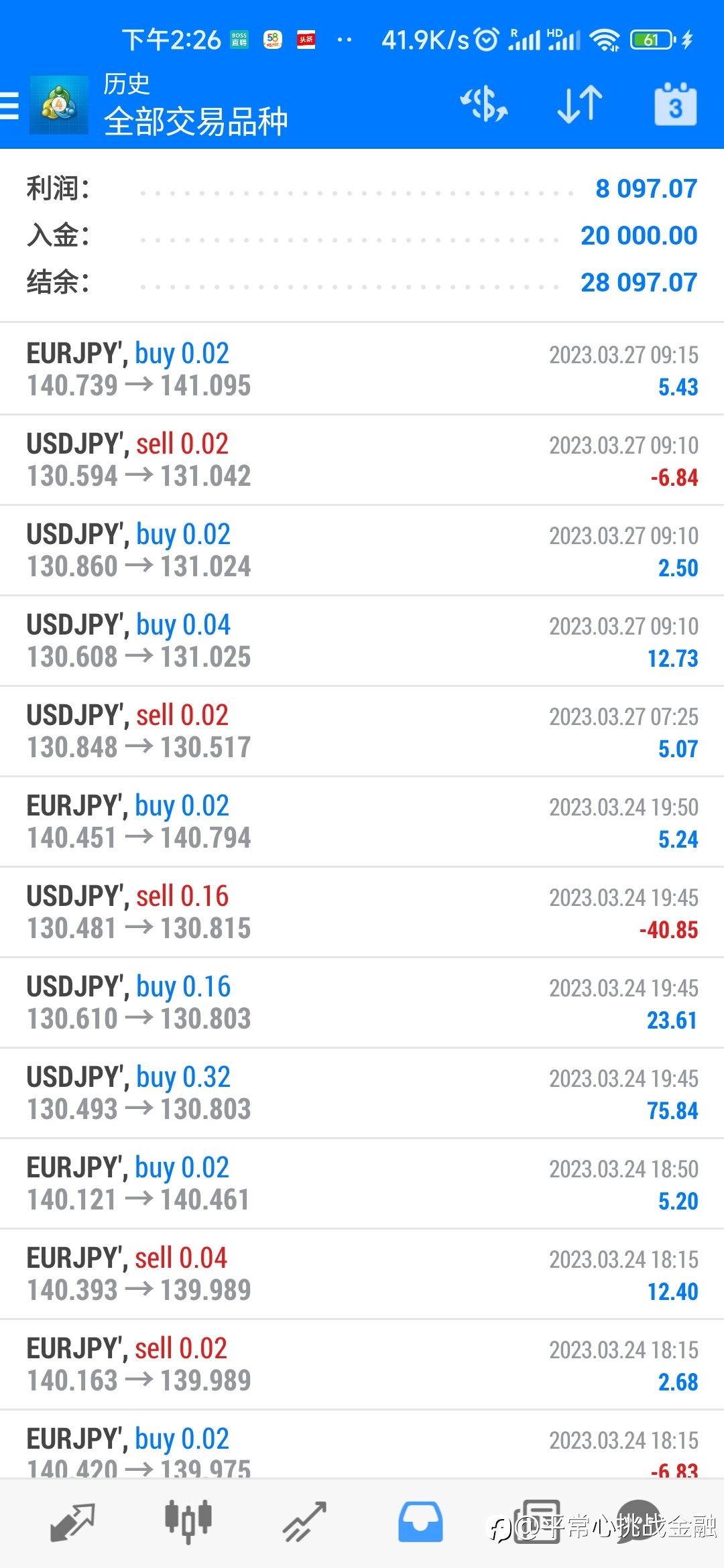Open USDJPY sell 0.02 trade with -6.84 loss
Screen dimensions: 724x1568
click(x=362, y=460)
